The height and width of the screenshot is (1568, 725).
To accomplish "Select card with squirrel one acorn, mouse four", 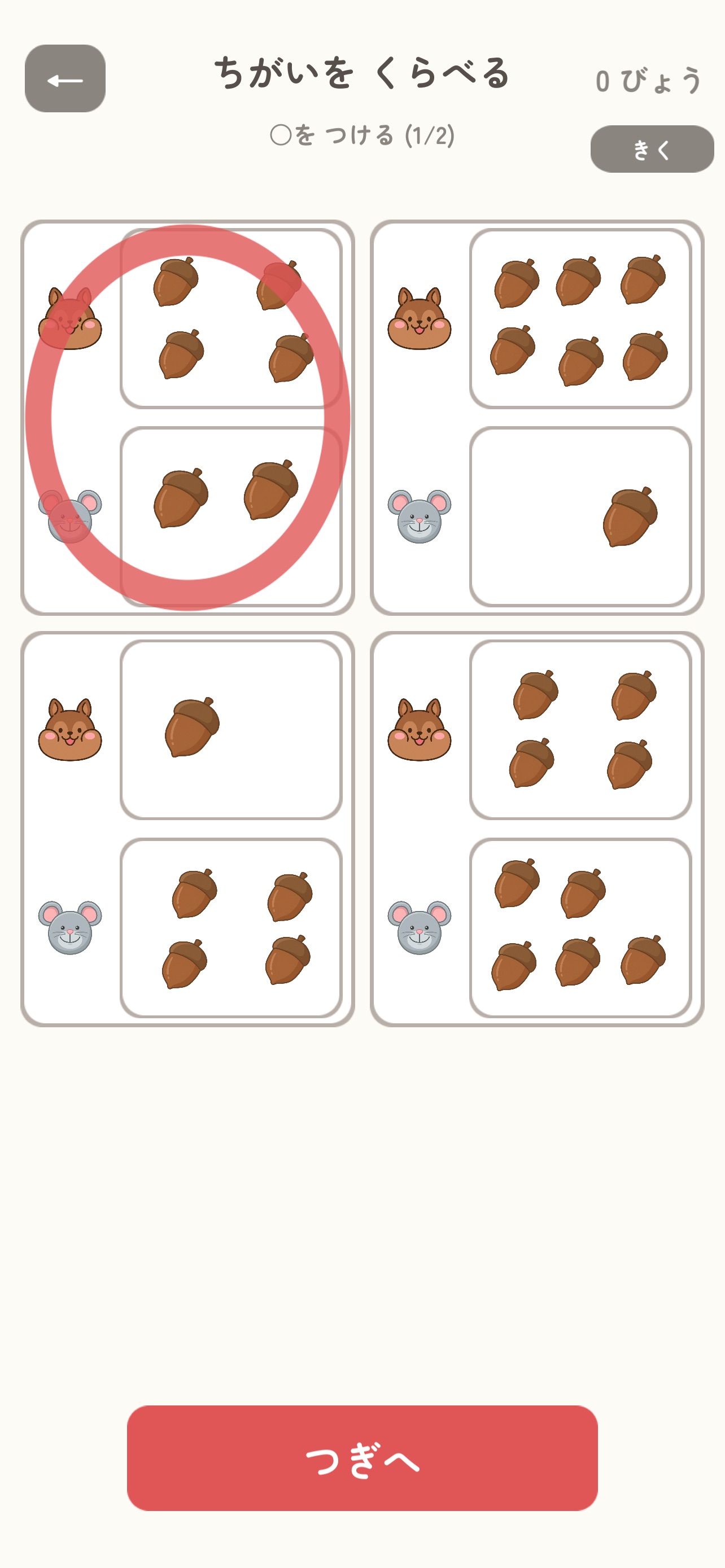I will click(x=187, y=829).
